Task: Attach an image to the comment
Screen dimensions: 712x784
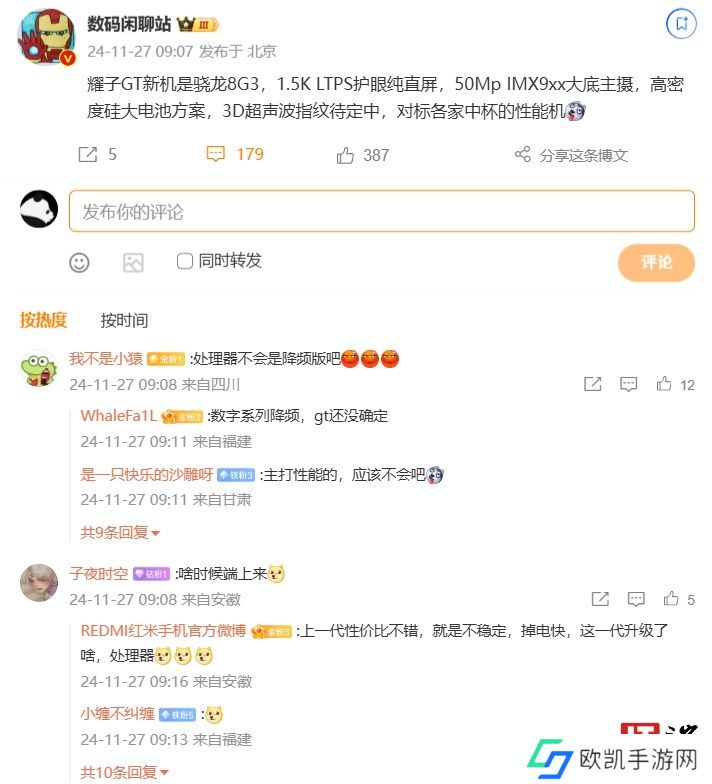Action: click(133, 262)
